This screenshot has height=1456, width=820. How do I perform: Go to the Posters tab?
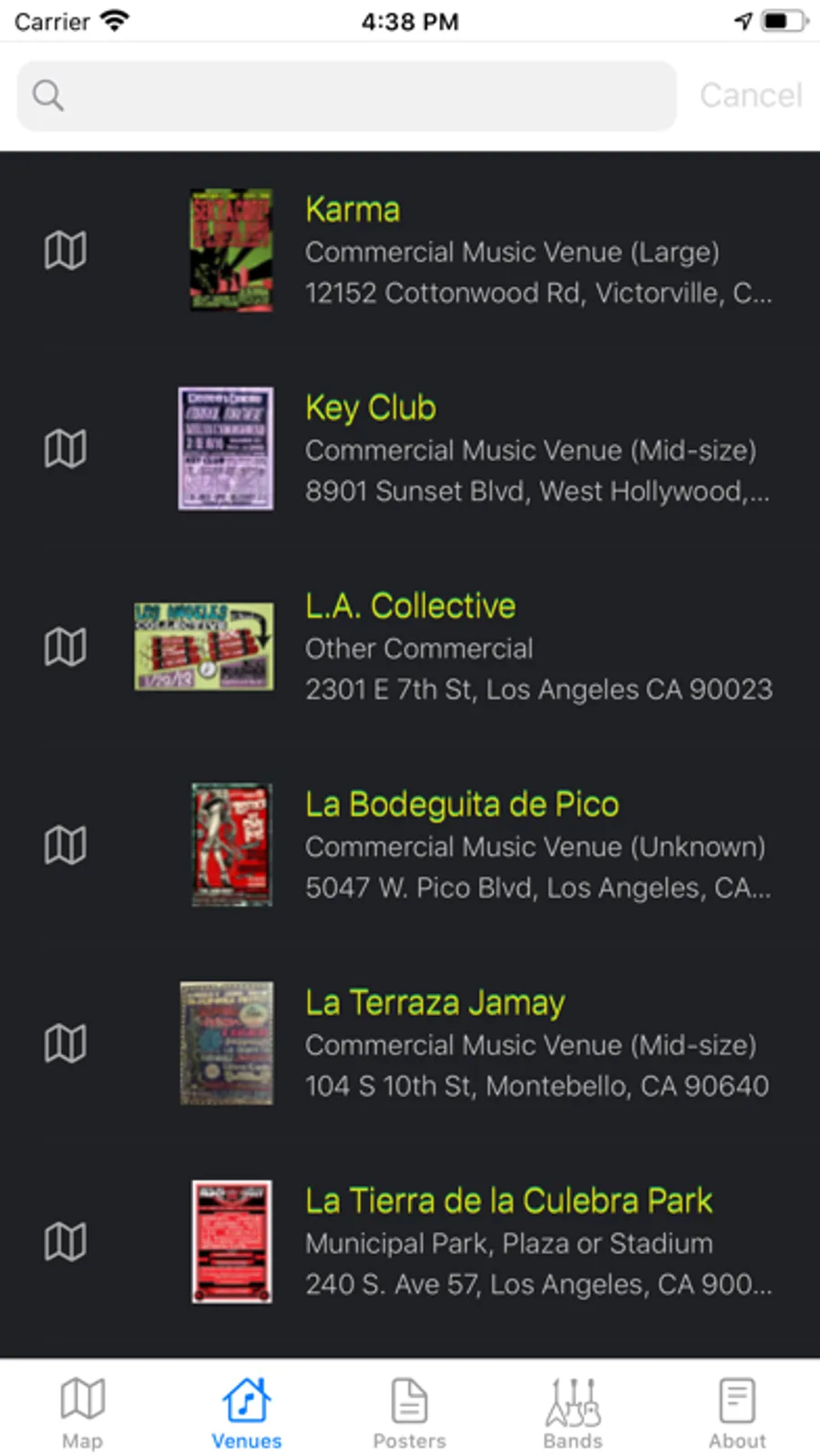[x=409, y=1412]
